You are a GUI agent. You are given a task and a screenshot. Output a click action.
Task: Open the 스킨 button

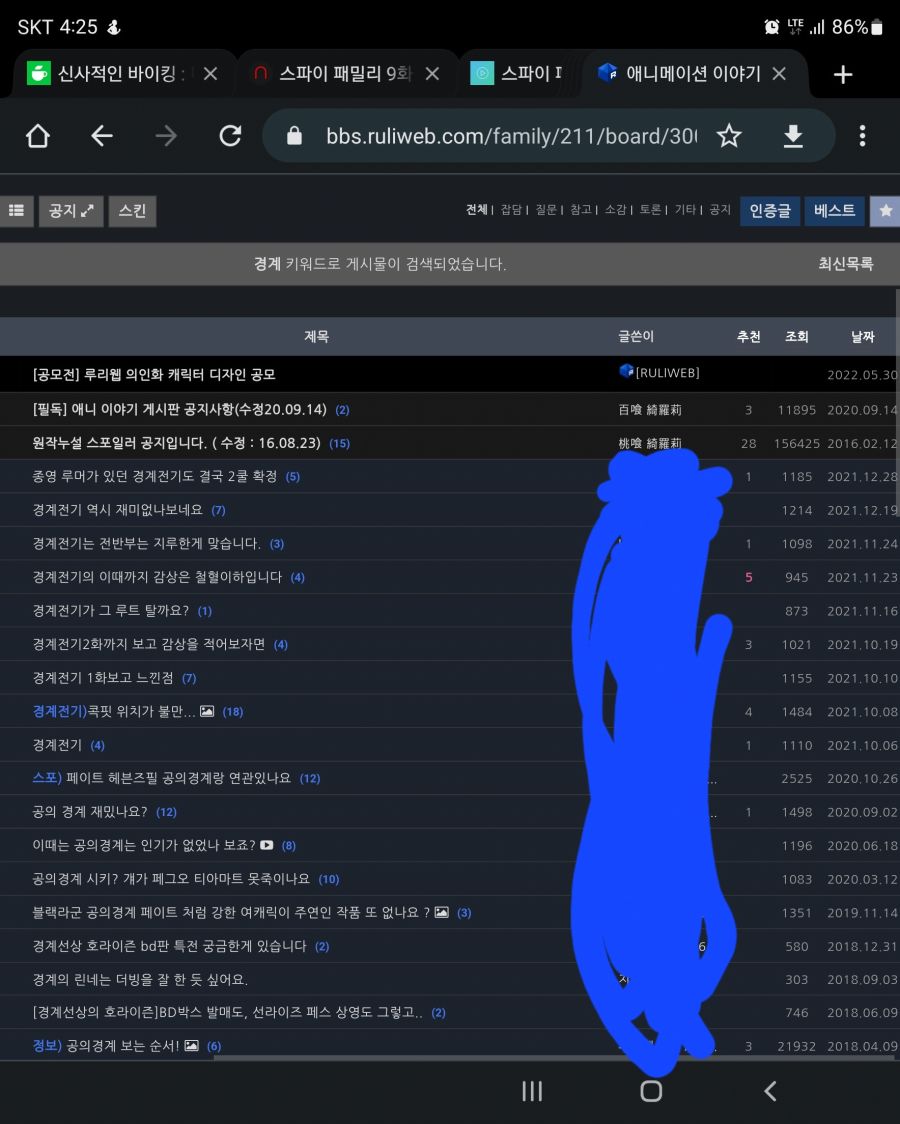tap(132, 211)
